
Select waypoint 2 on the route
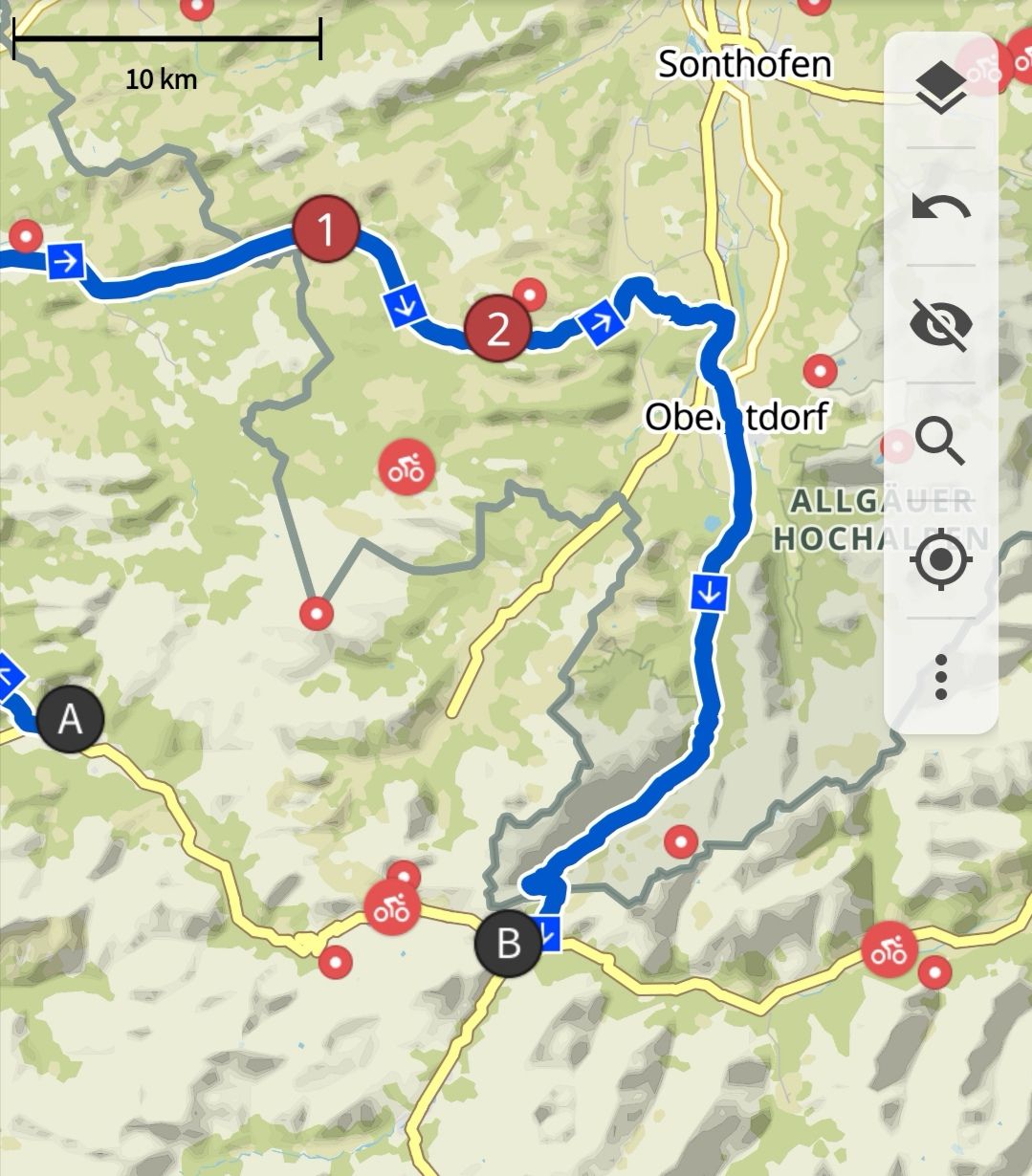point(497,330)
